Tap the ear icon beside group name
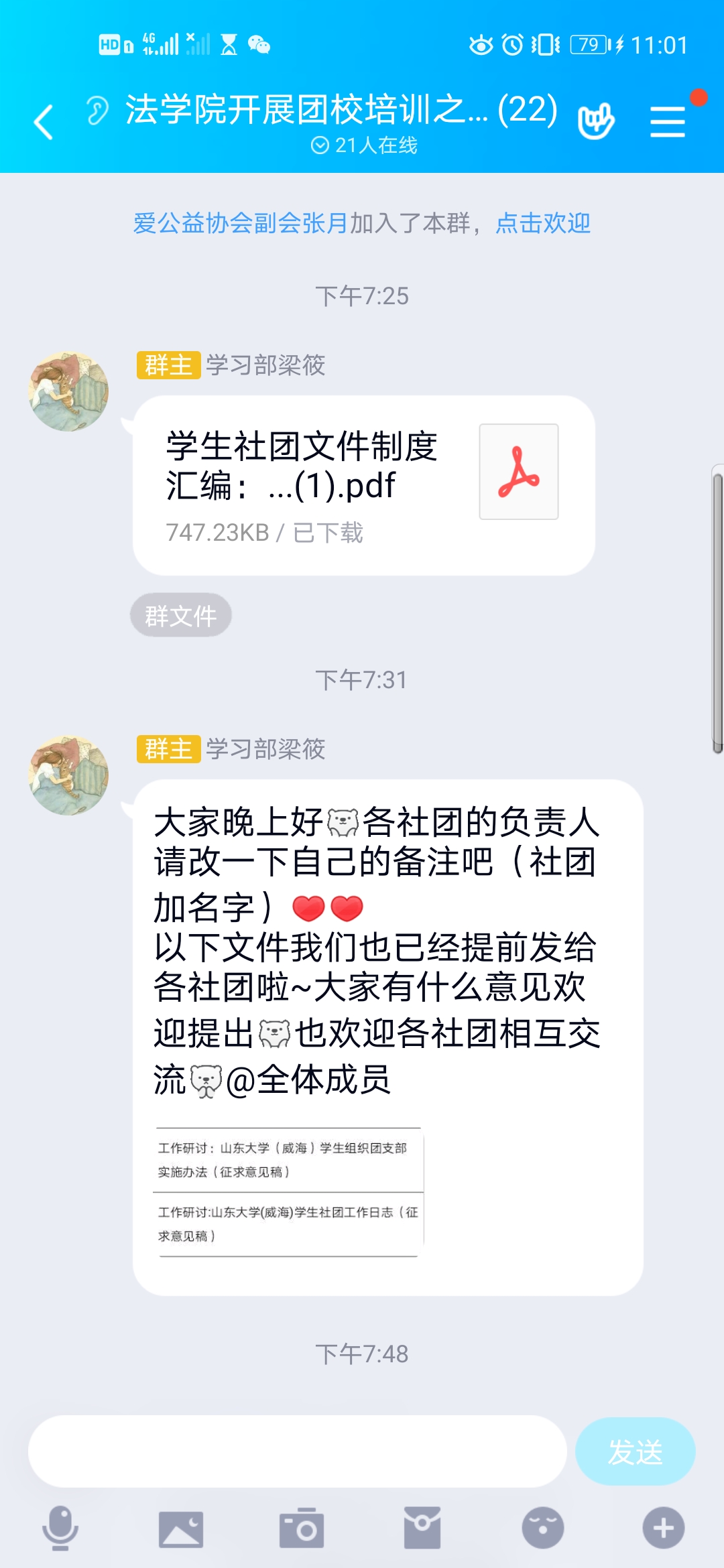724x1568 pixels. pos(98,111)
